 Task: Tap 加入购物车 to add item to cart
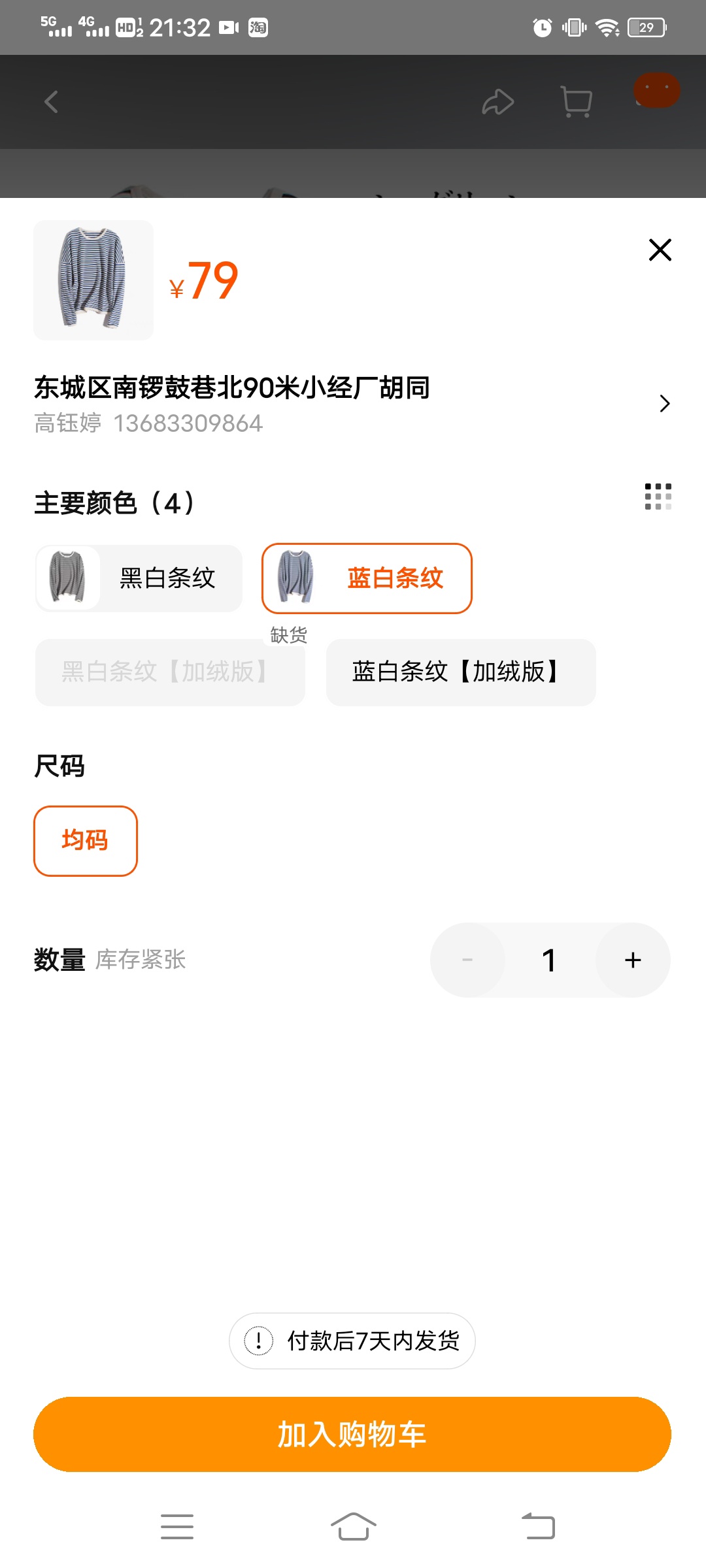(x=352, y=1434)
